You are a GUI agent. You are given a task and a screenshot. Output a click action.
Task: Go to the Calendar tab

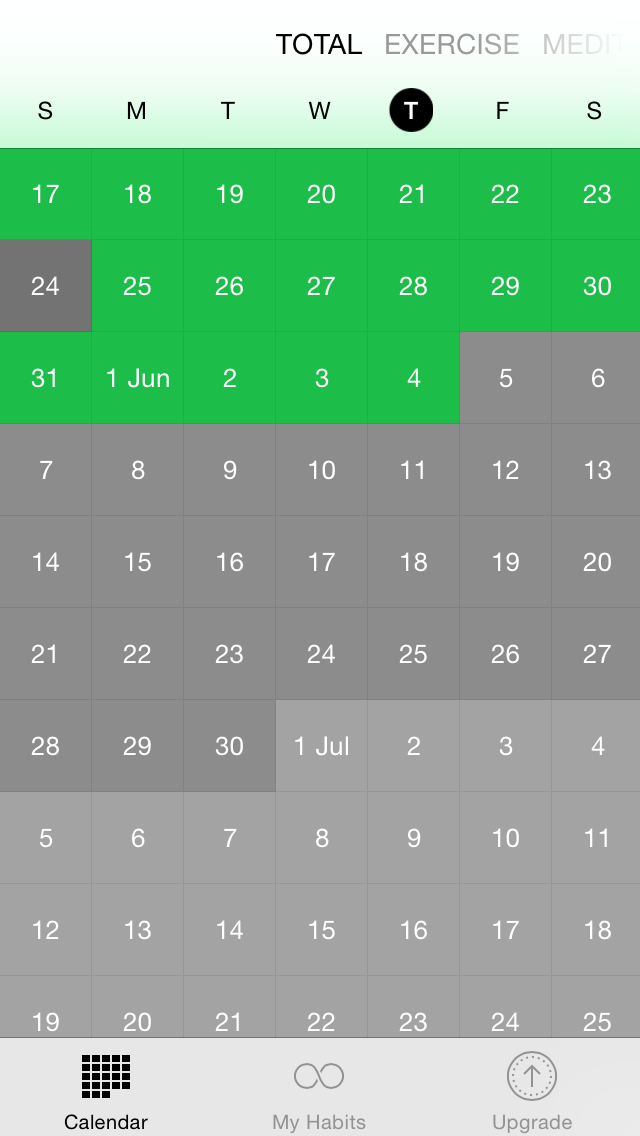106,1094
